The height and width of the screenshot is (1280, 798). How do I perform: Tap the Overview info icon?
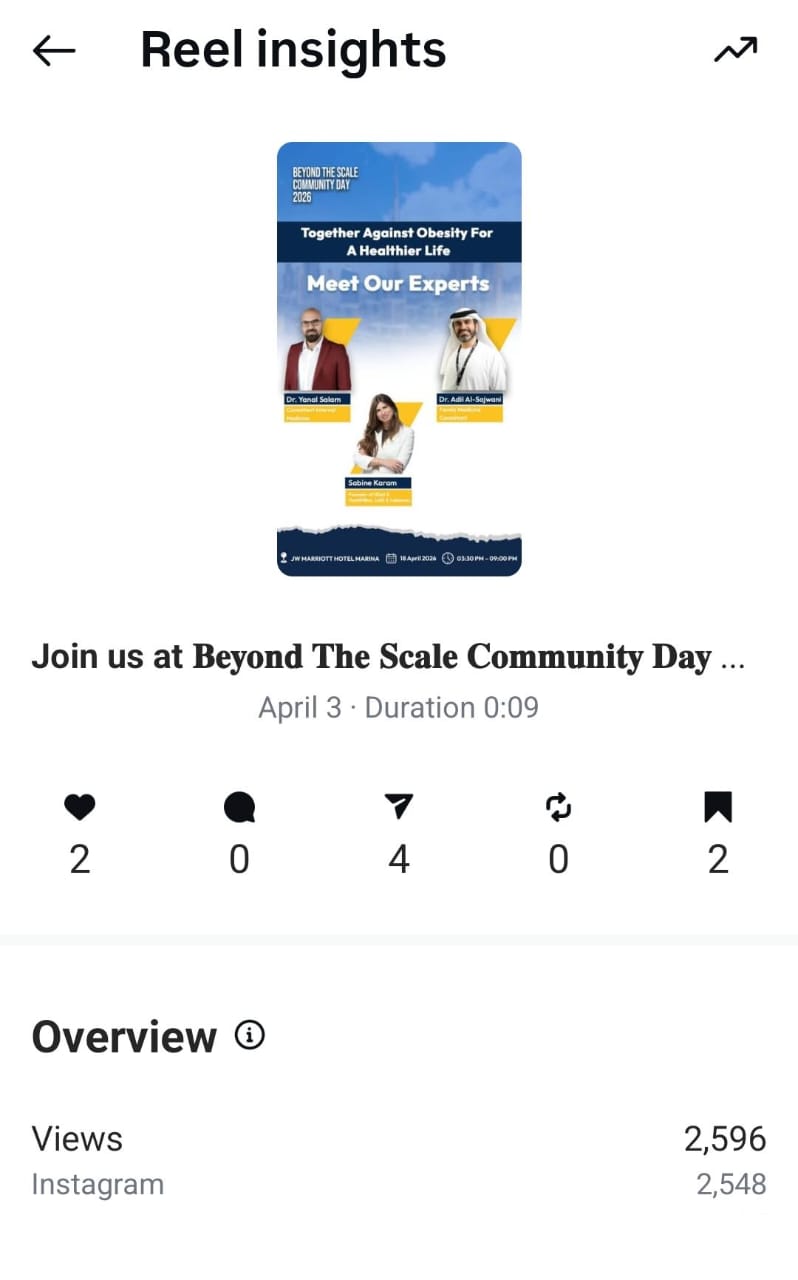pos(250,1036)
